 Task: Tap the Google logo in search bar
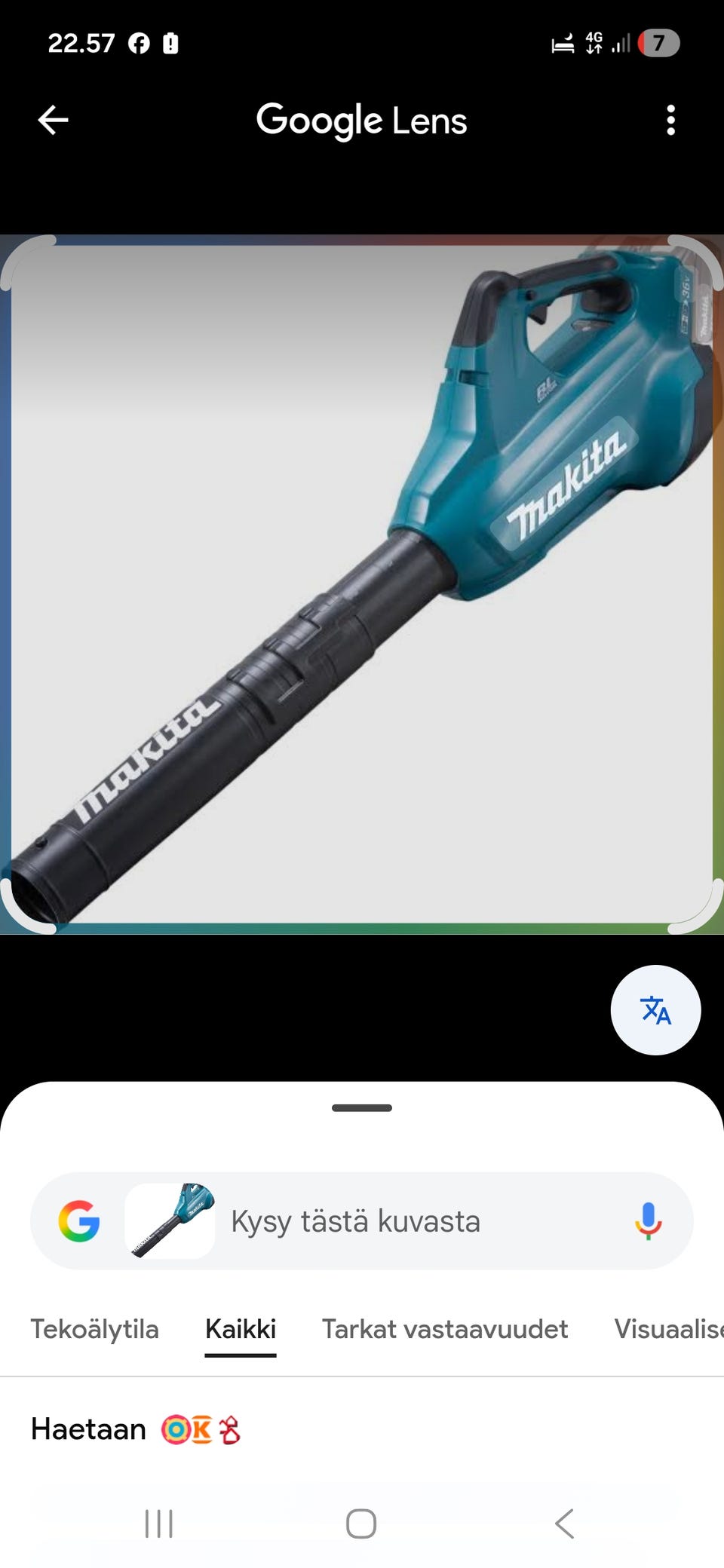(x=79, y=1221)
